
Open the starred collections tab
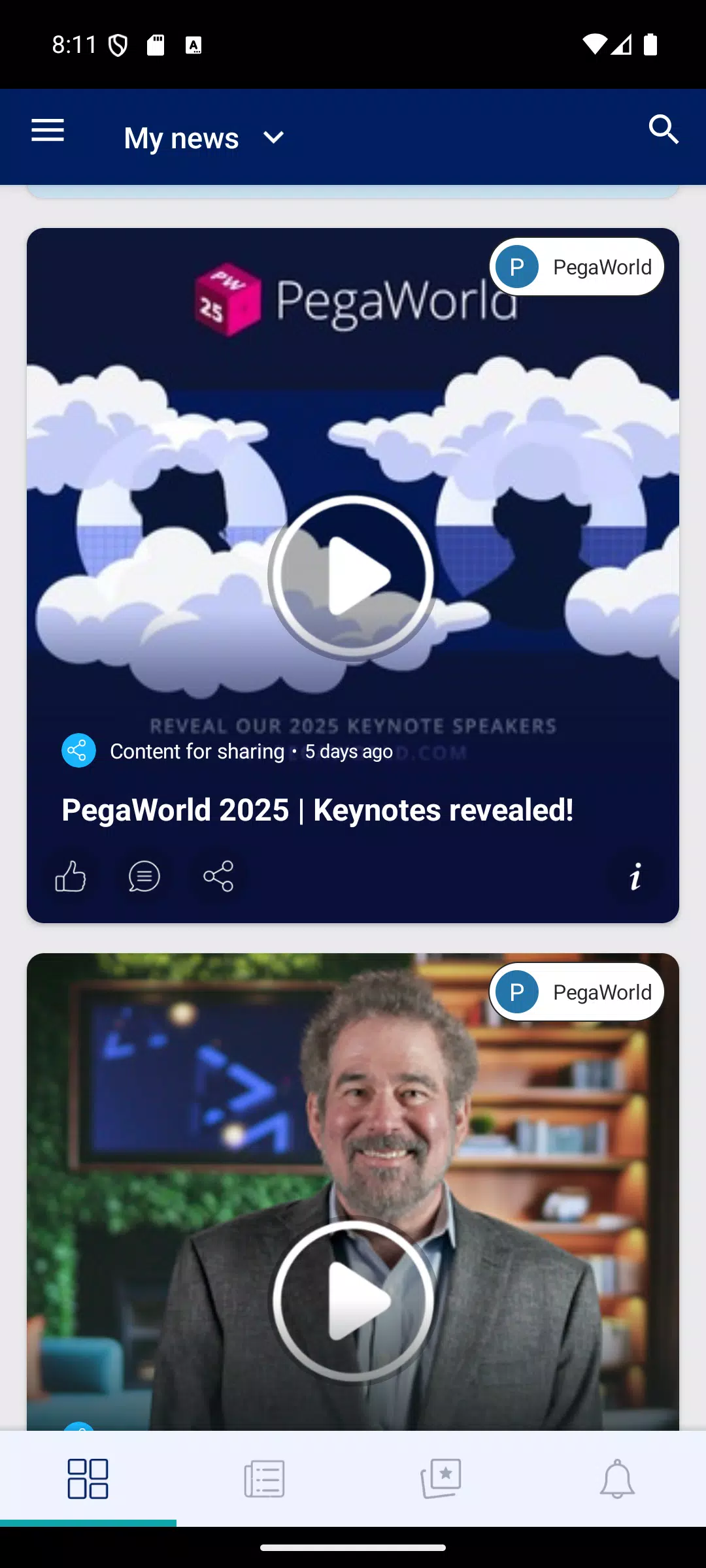coord(441,1478)
